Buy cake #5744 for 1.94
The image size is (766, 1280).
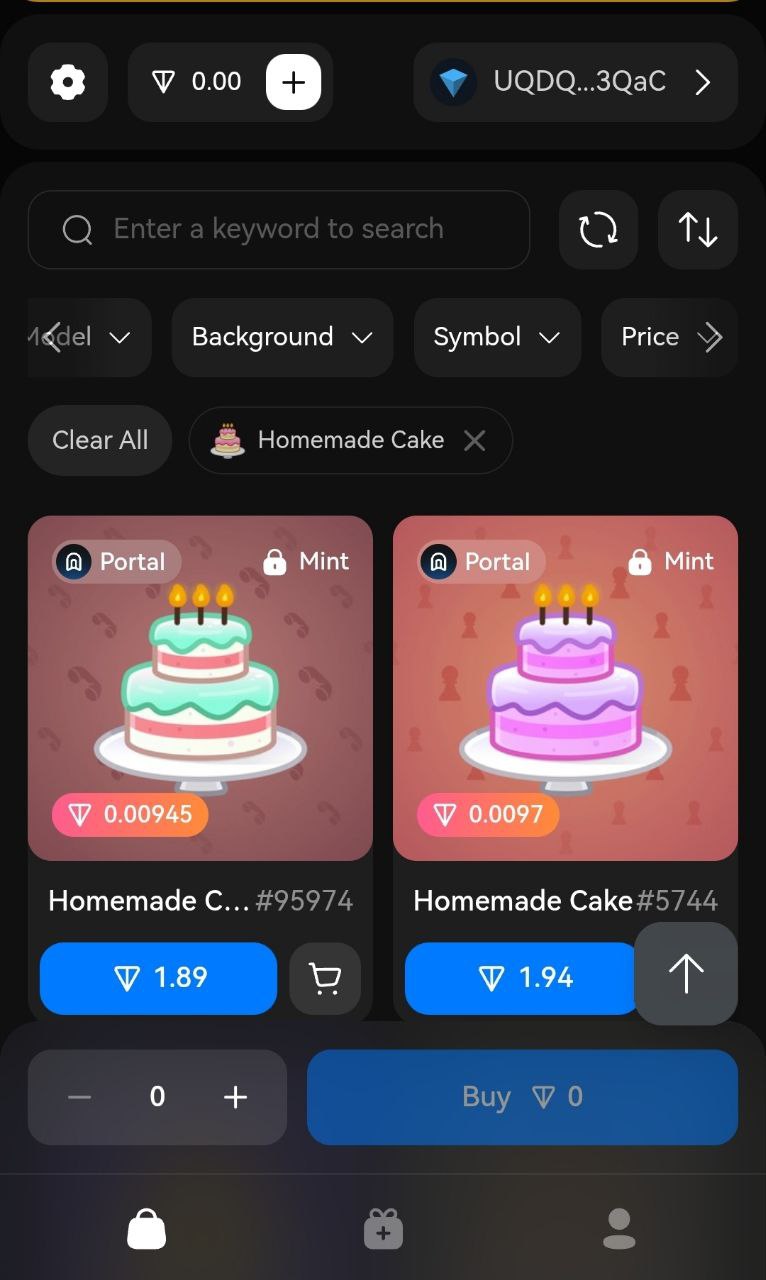pos(520,978)
